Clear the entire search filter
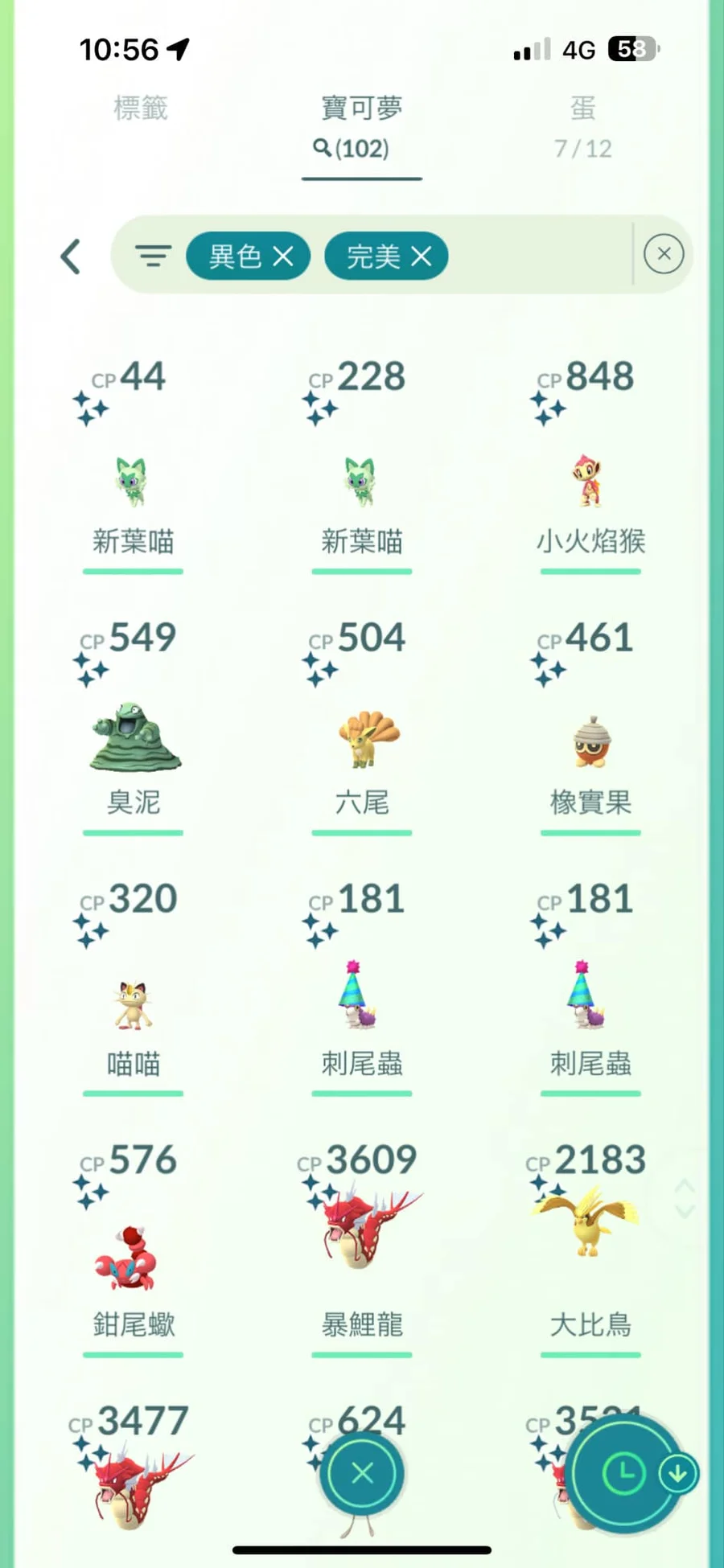This screenshot has width=724, height=1568. coord(664,255)
